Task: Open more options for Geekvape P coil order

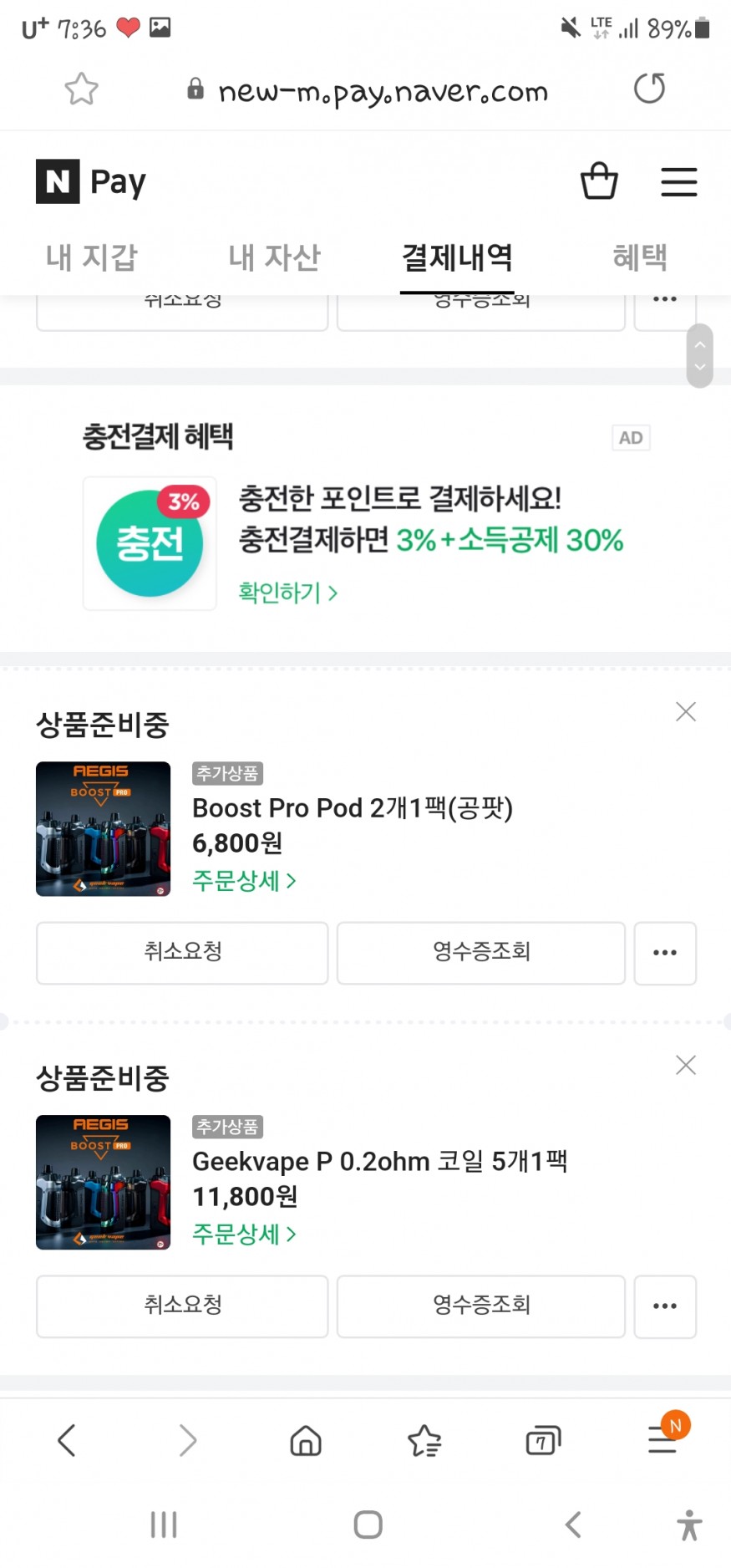Action: click(665, 1306)
